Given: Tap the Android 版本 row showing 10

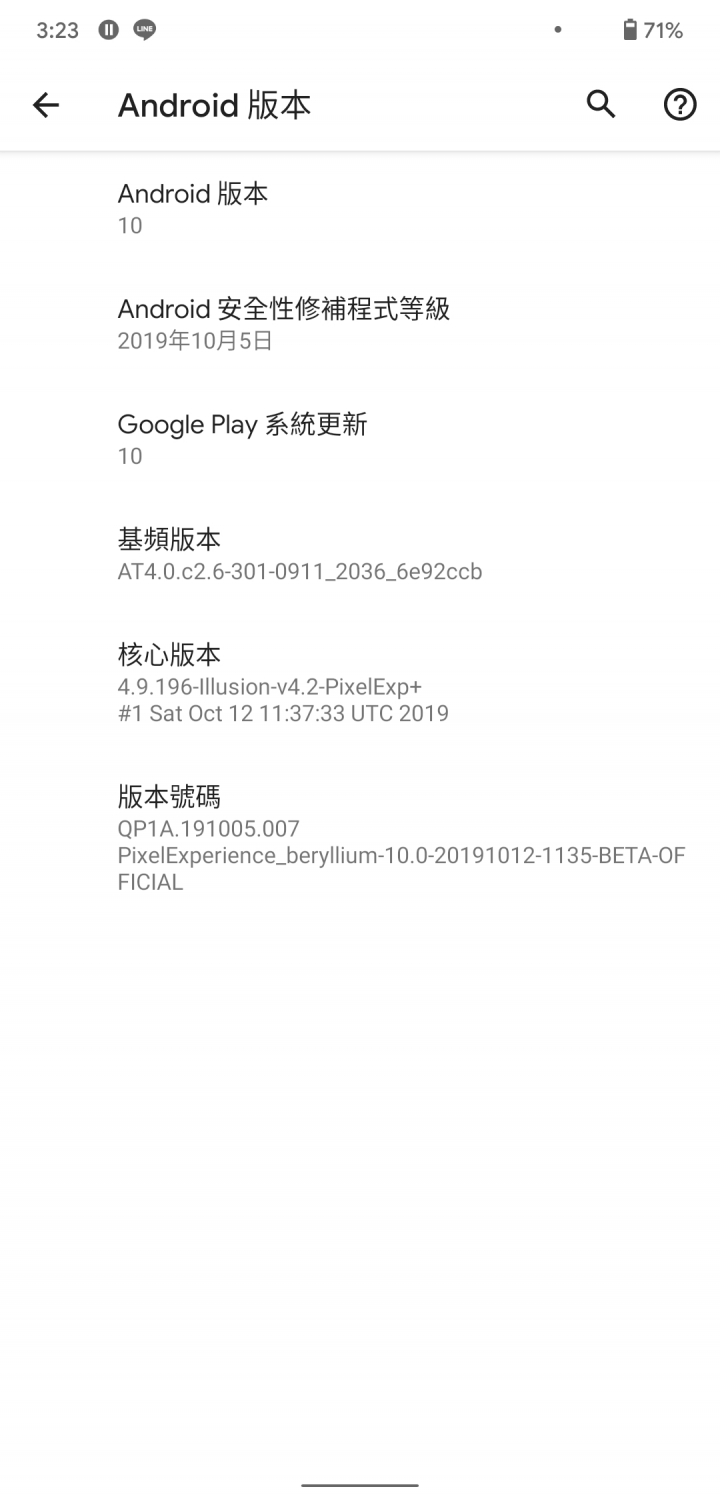Looking at the screenshot, I should [x=360, y=209].
